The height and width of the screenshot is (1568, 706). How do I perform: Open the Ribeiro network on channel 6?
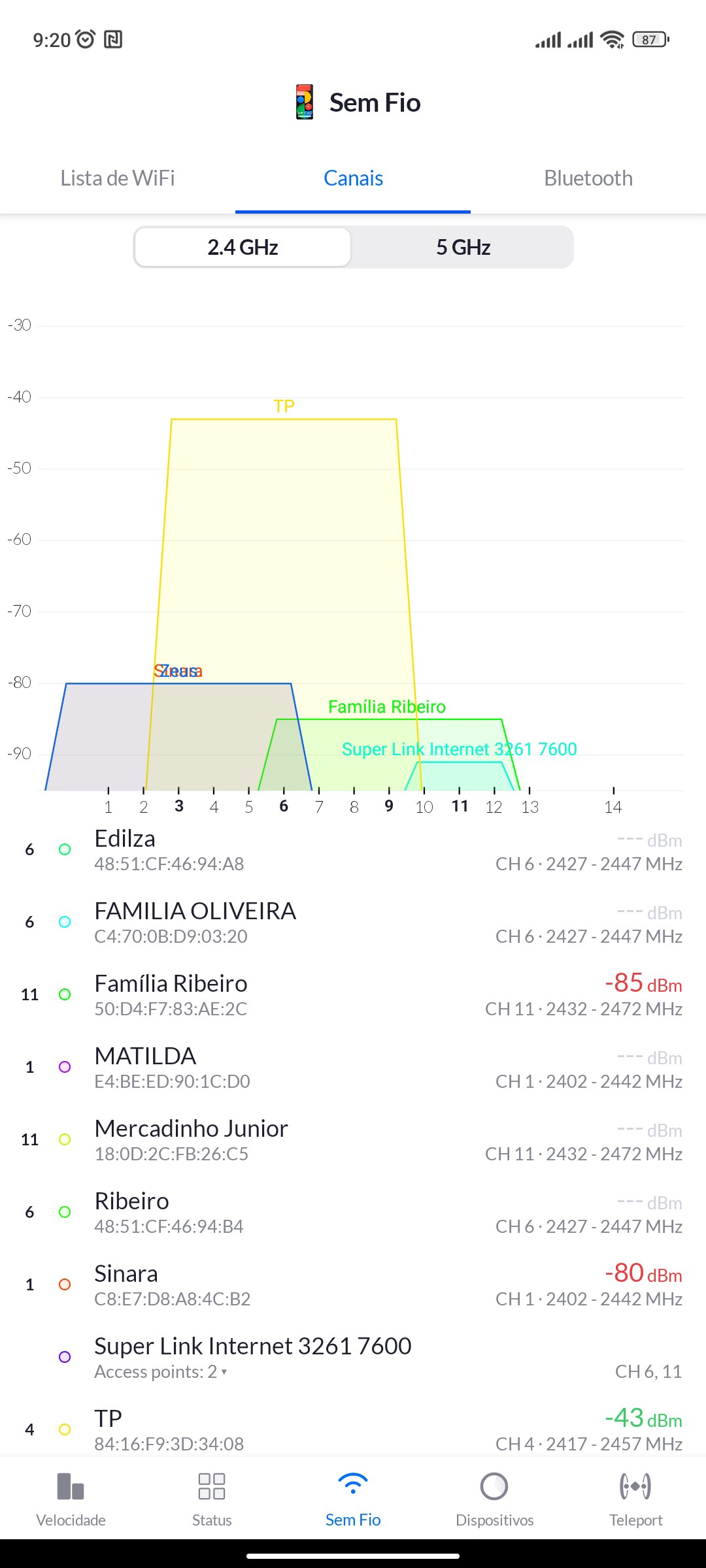click(x=353, y=1213)
